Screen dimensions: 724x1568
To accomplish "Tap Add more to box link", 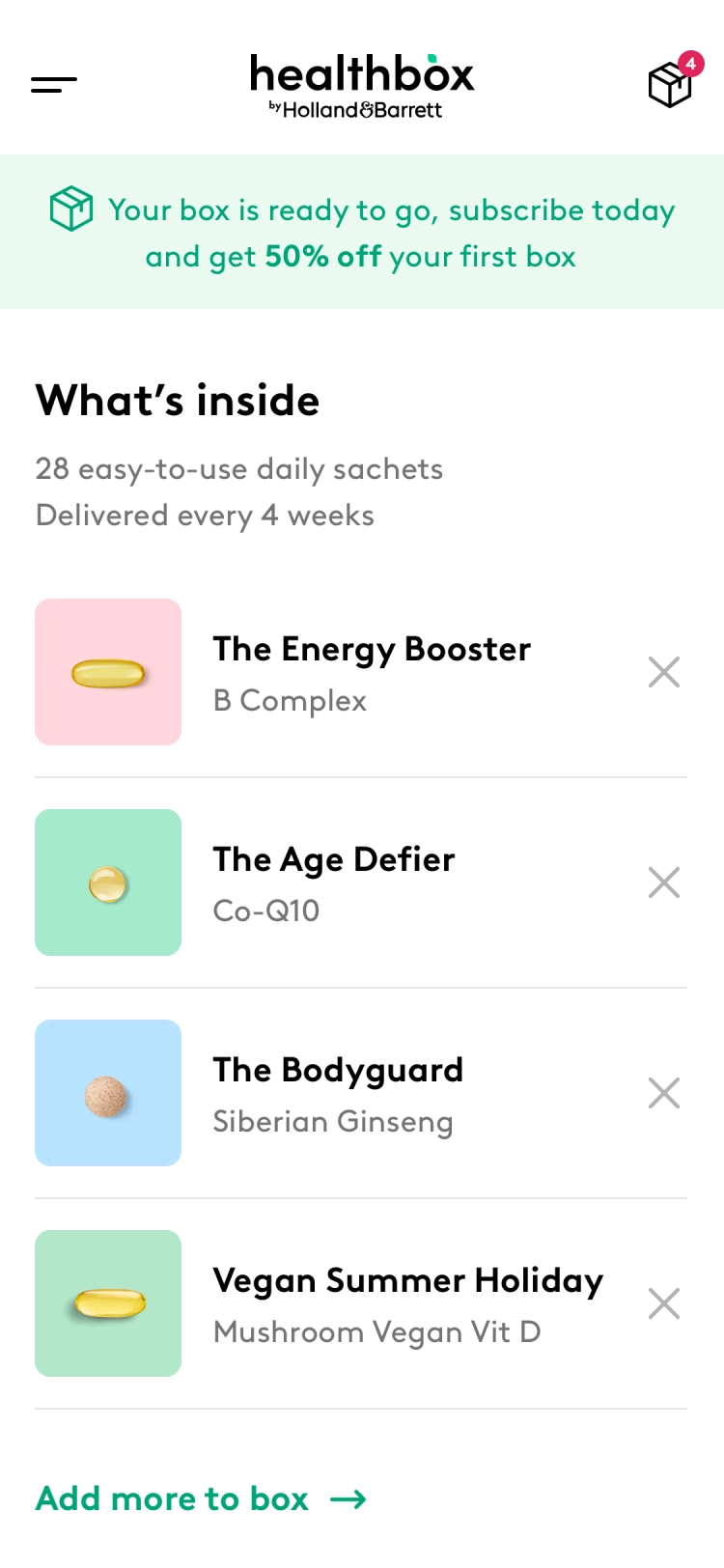I will (x=201, y=1498).
